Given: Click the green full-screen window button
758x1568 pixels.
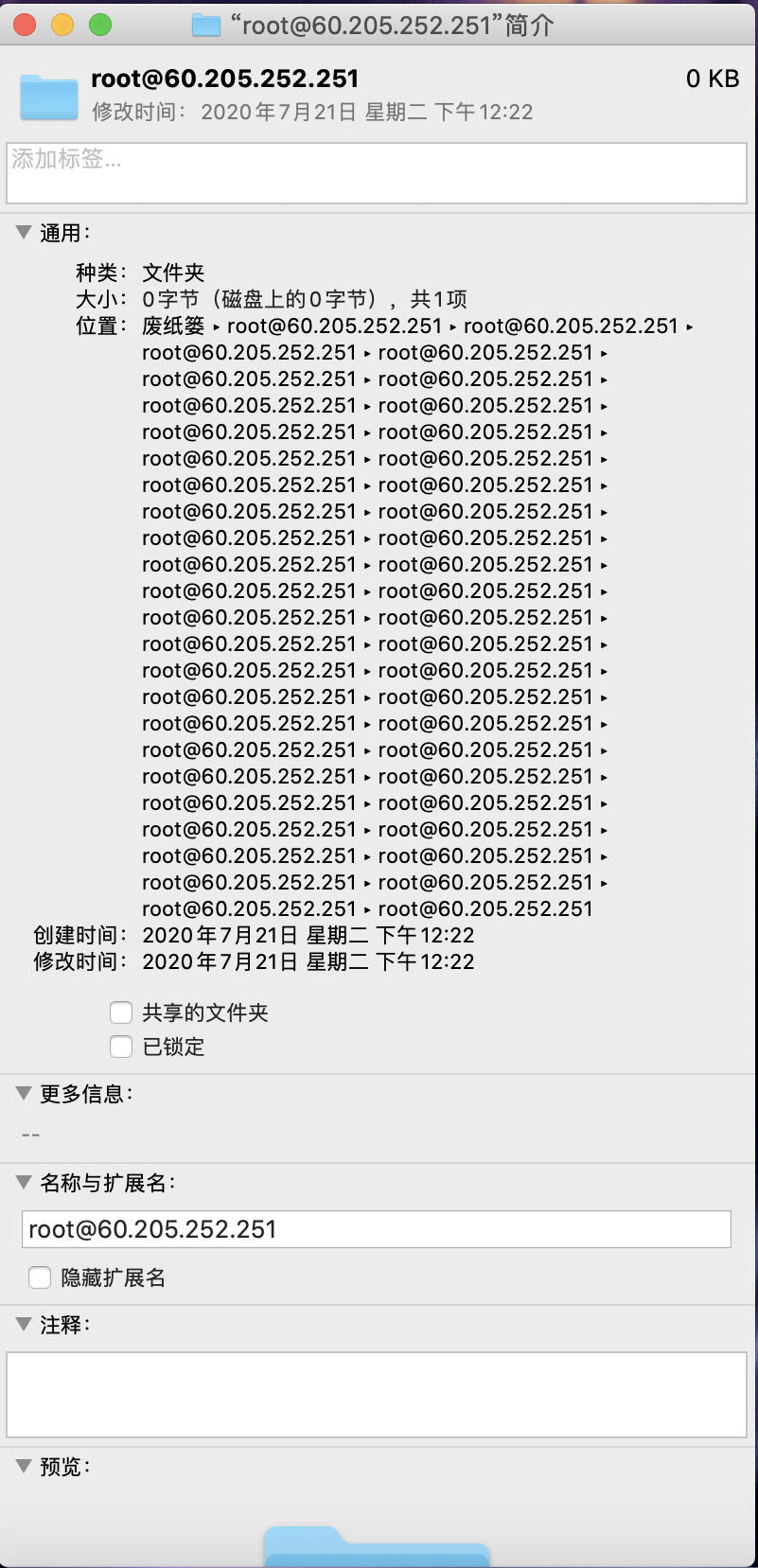Looking at the screenshot, I should pos(100,26).
